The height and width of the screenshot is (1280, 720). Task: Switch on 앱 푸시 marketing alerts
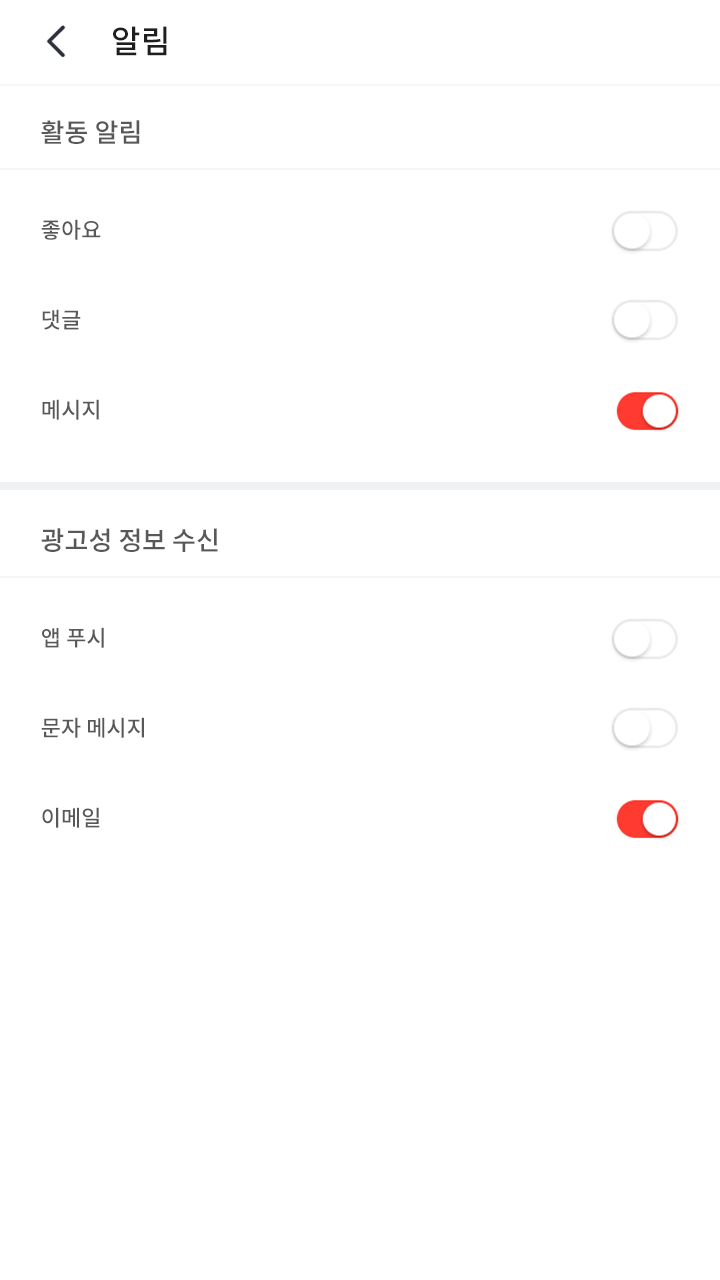pyautogui.click(x=645, y=639)
